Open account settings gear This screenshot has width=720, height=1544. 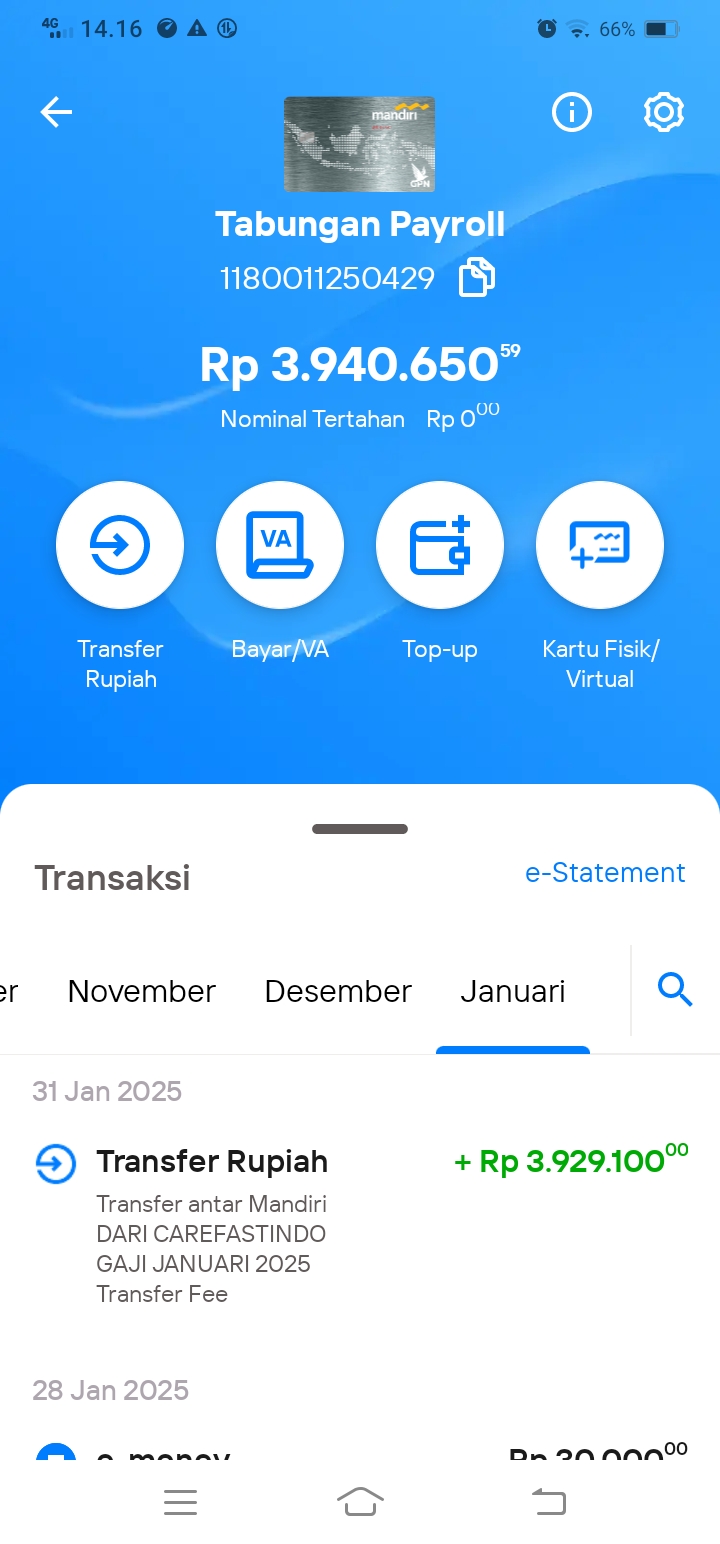[664, 113]
